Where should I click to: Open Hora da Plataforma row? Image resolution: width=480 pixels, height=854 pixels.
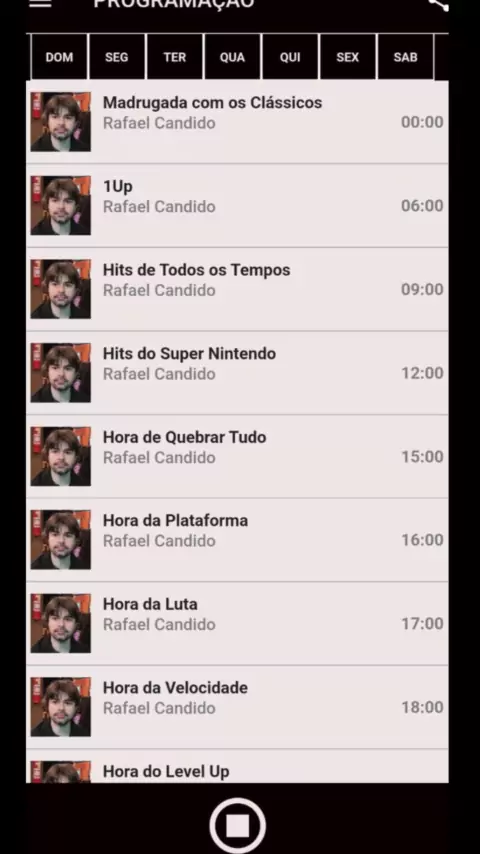pyautogui.click(x=237, y=540)
